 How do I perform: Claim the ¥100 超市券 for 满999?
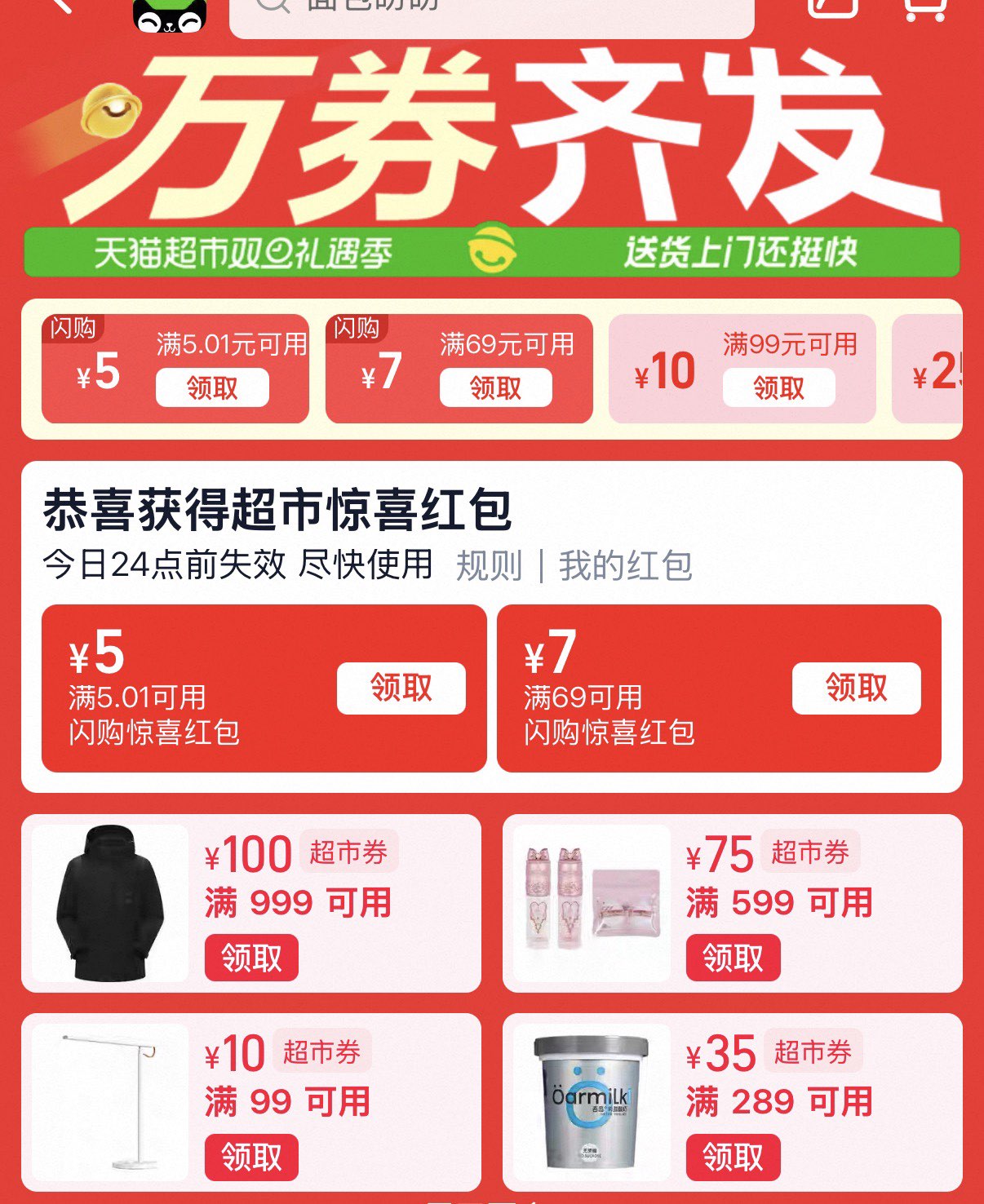(251, 958)
